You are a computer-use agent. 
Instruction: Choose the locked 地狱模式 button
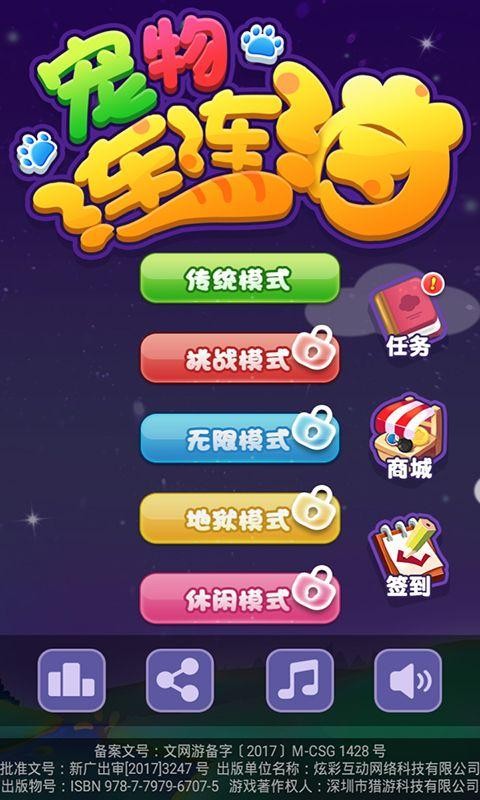click(x=240, y=518)
